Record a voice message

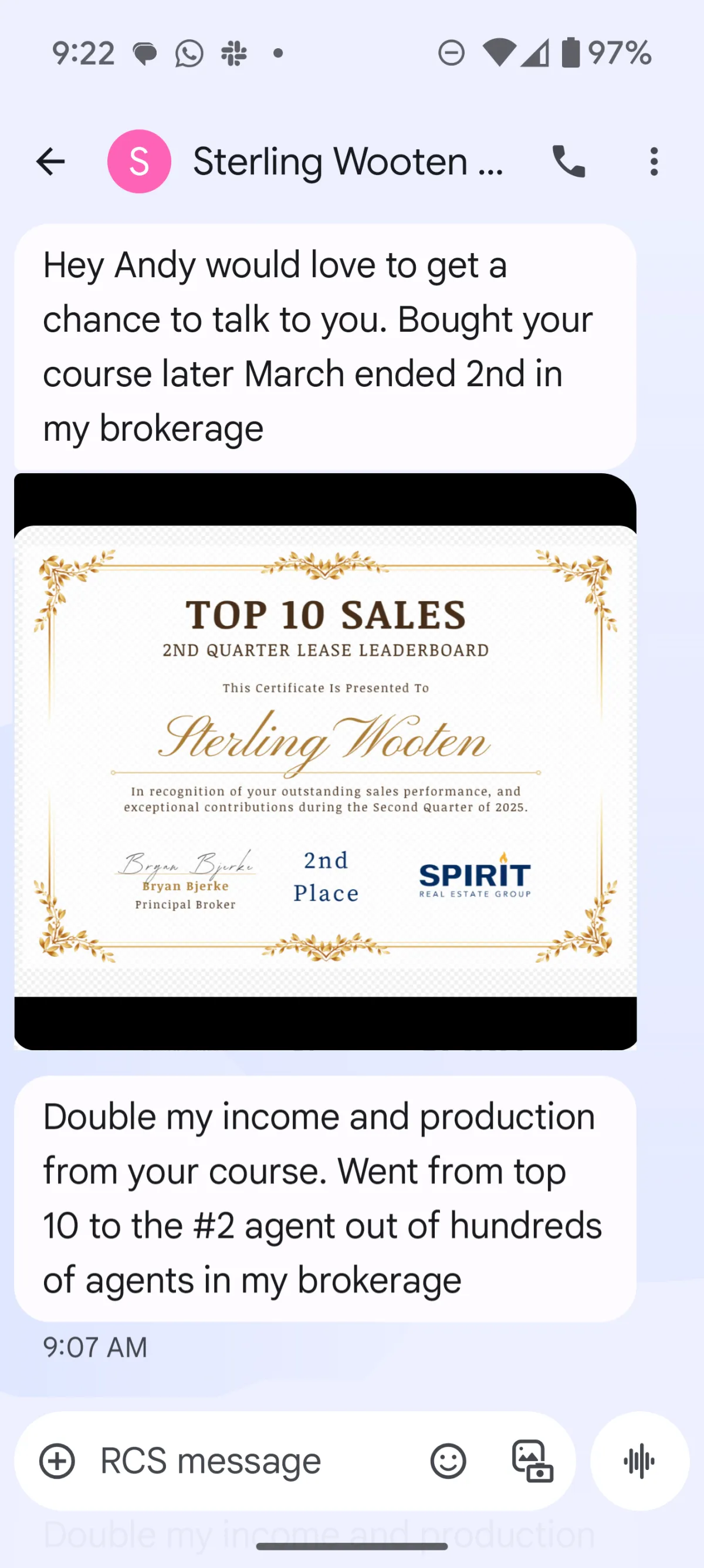[x=639, y=1461]
